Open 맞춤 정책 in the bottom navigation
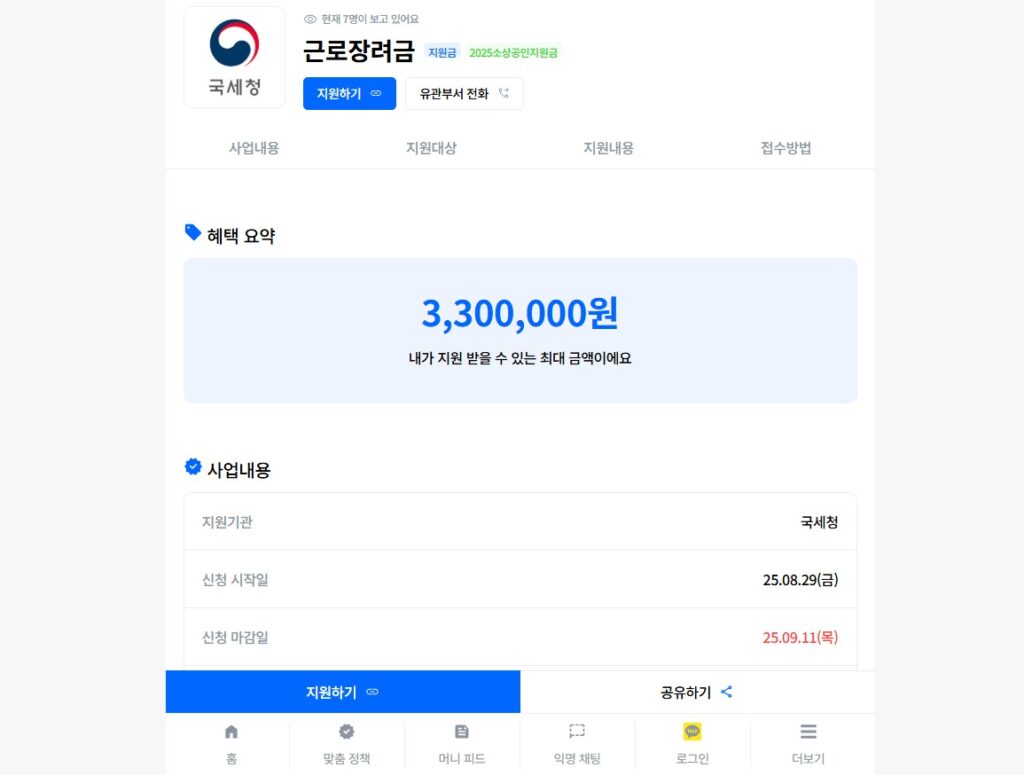1024x775 pixels. point(347,743)
